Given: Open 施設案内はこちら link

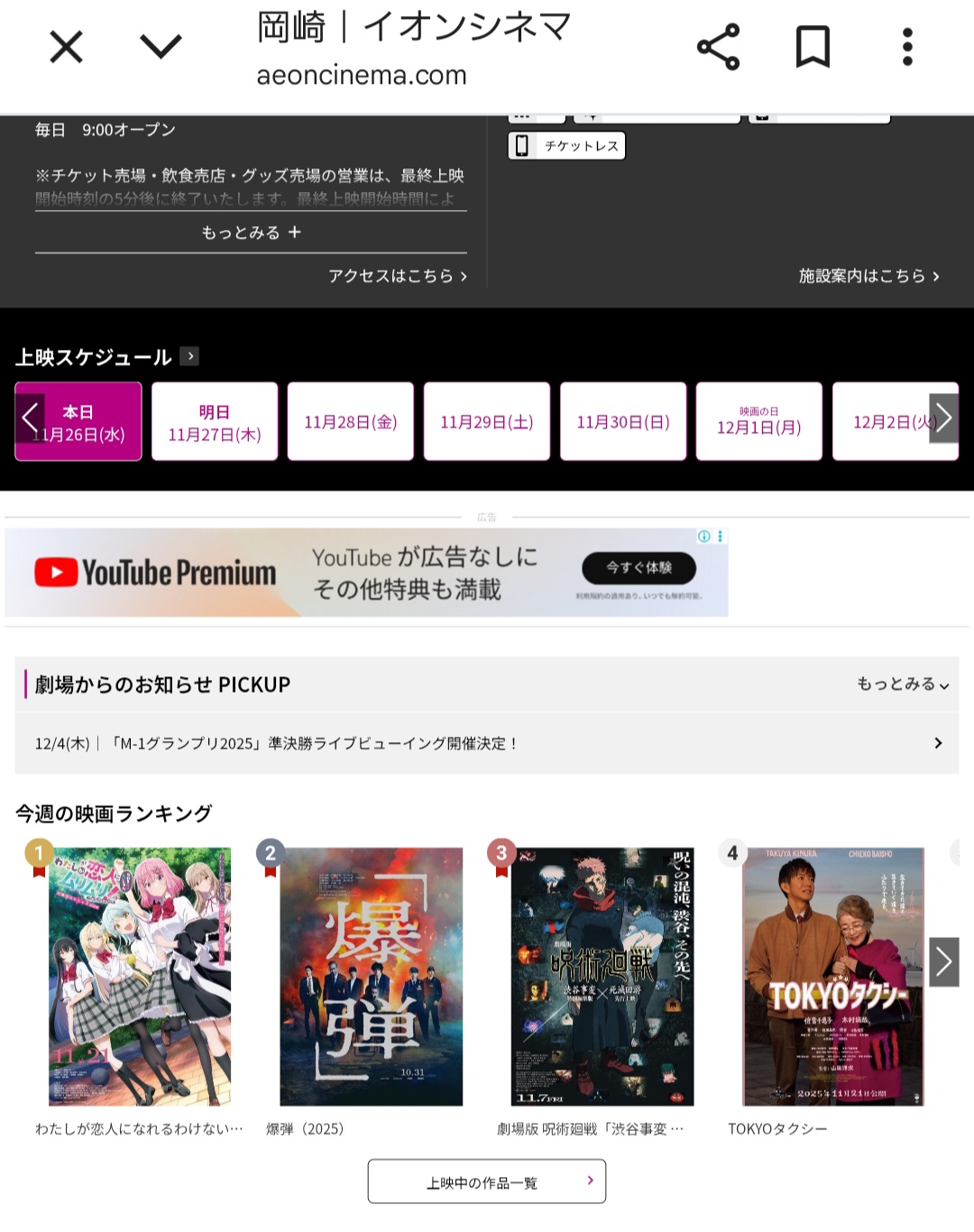Looking at the screenshot, I should pos(868,276).
